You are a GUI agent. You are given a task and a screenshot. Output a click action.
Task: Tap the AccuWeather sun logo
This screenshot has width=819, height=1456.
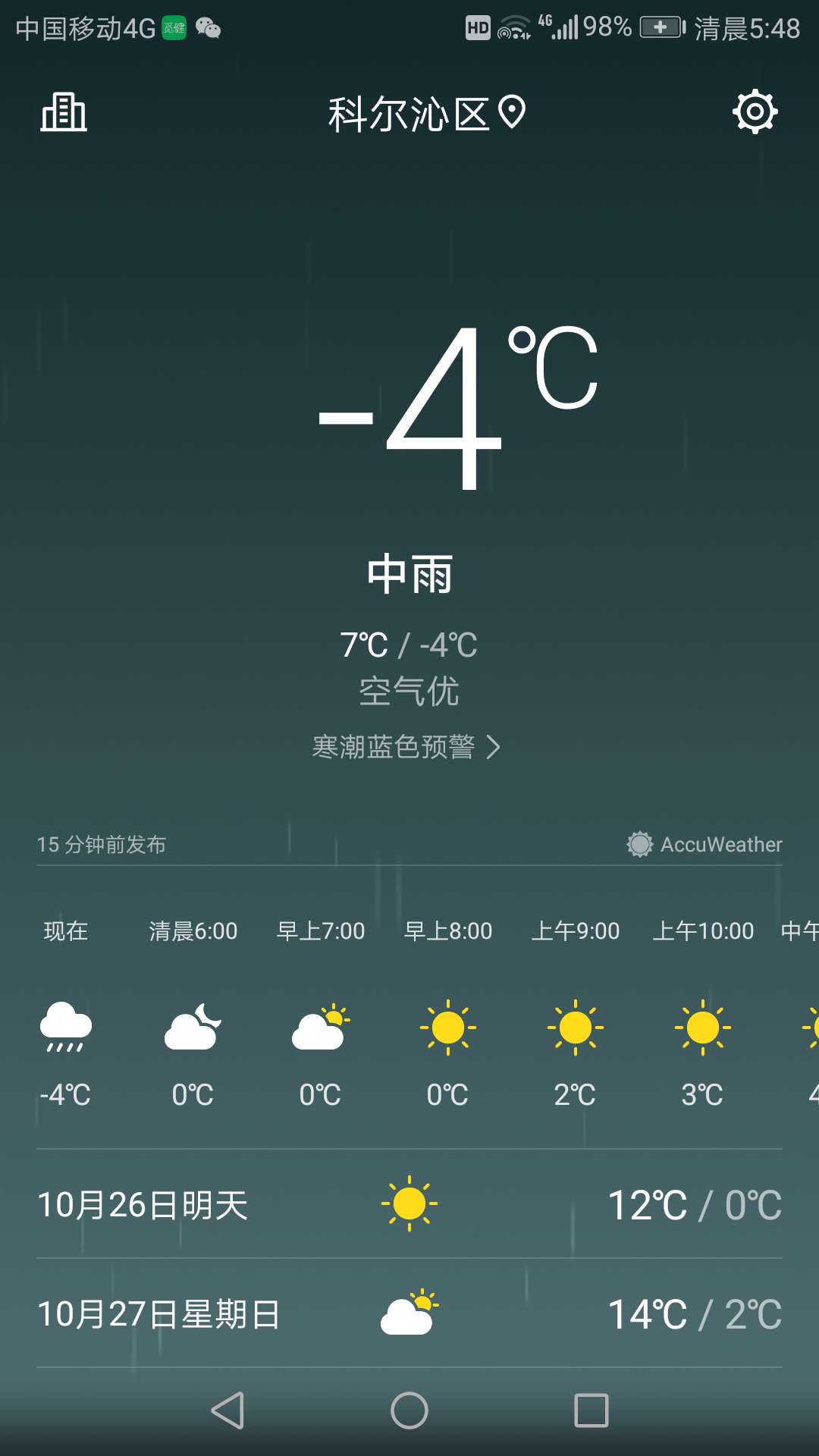639,844
